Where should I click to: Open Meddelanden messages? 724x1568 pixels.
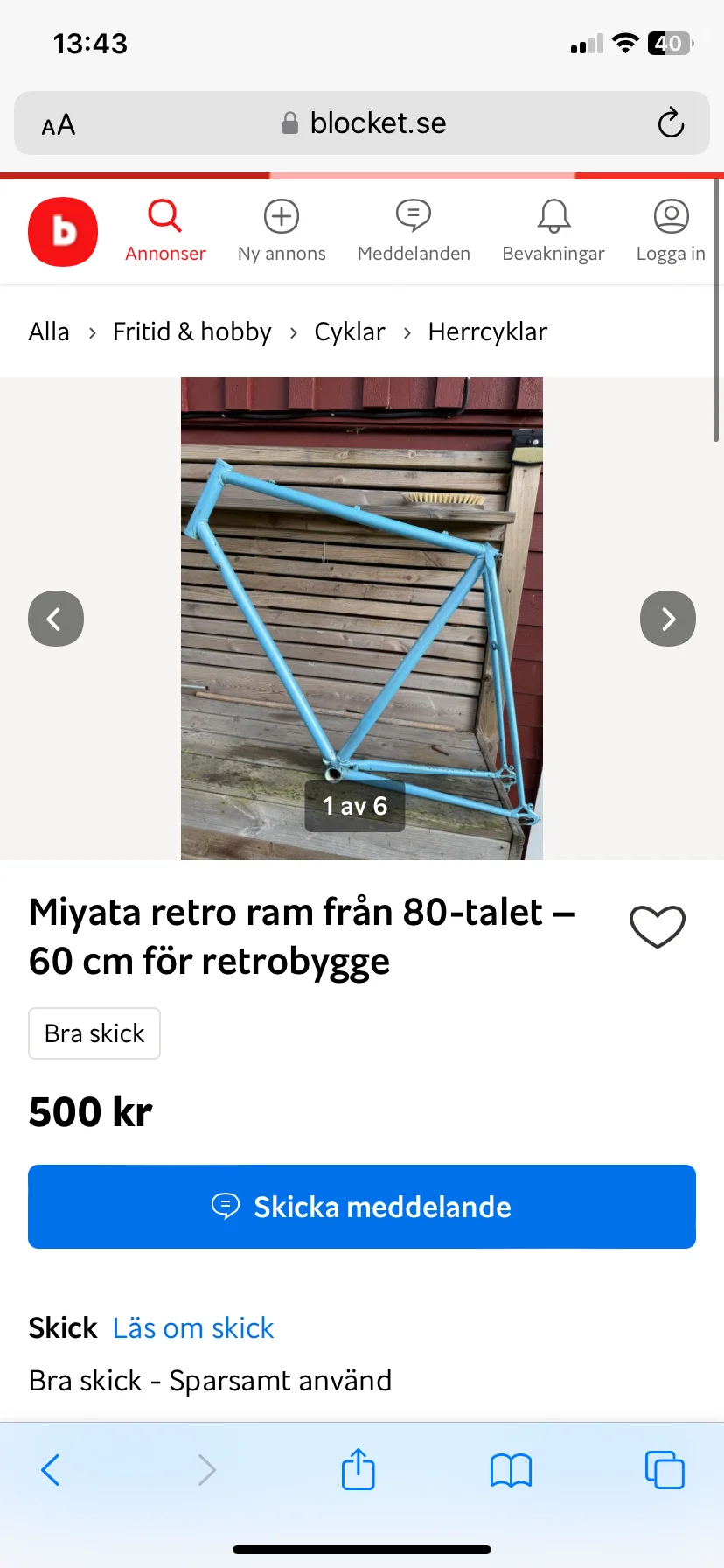point(414,232)
